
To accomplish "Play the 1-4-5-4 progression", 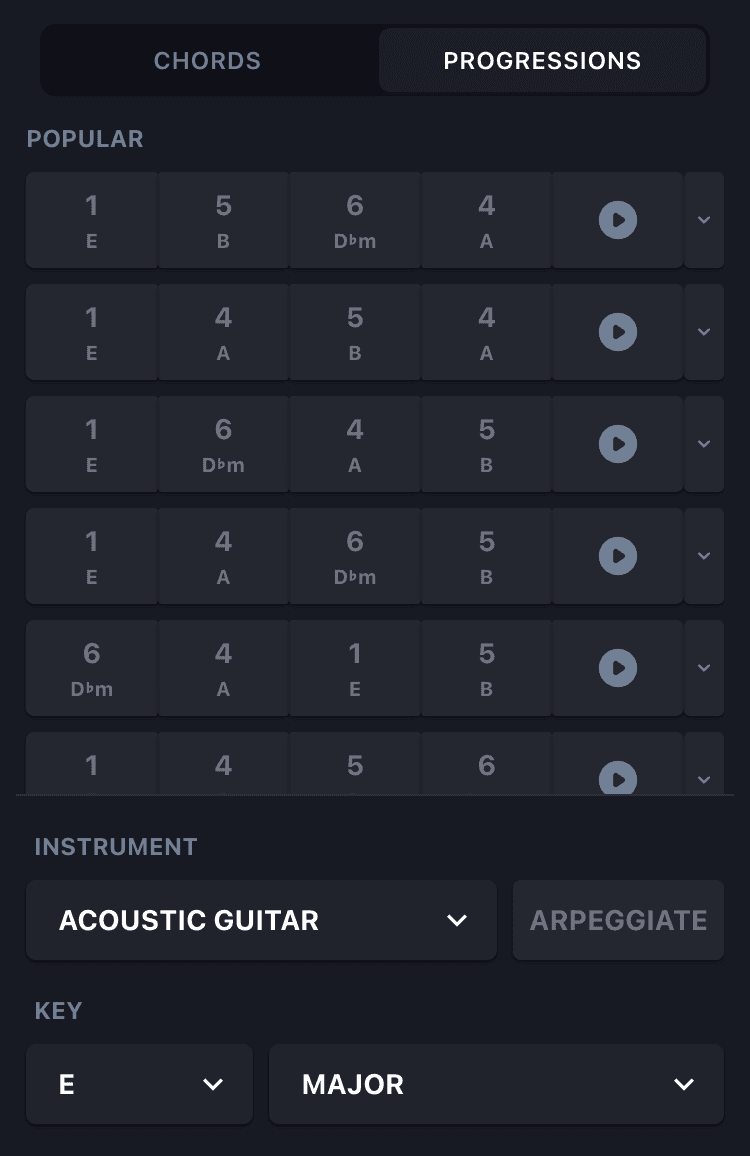I will (617, 332).
